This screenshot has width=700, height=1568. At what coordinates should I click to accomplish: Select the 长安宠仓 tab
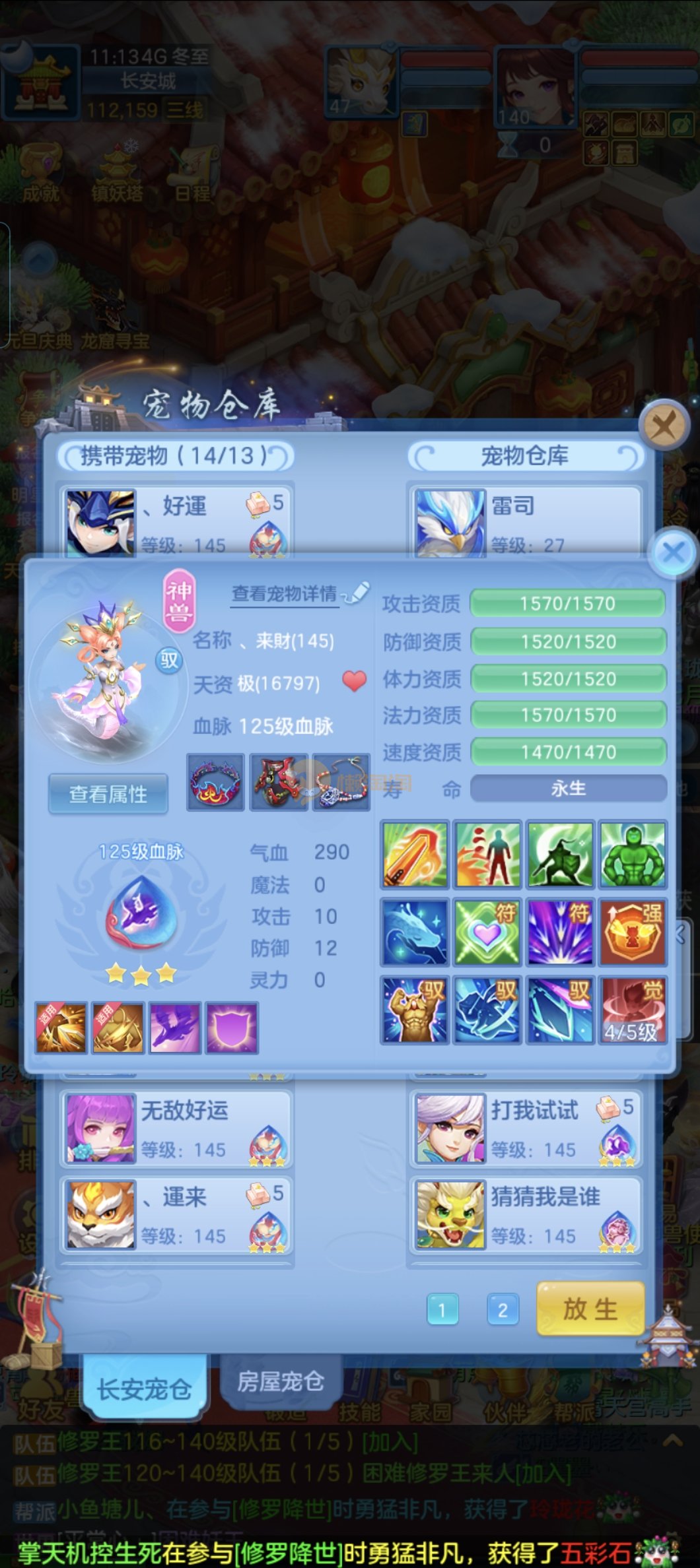tap(145, 1389)
